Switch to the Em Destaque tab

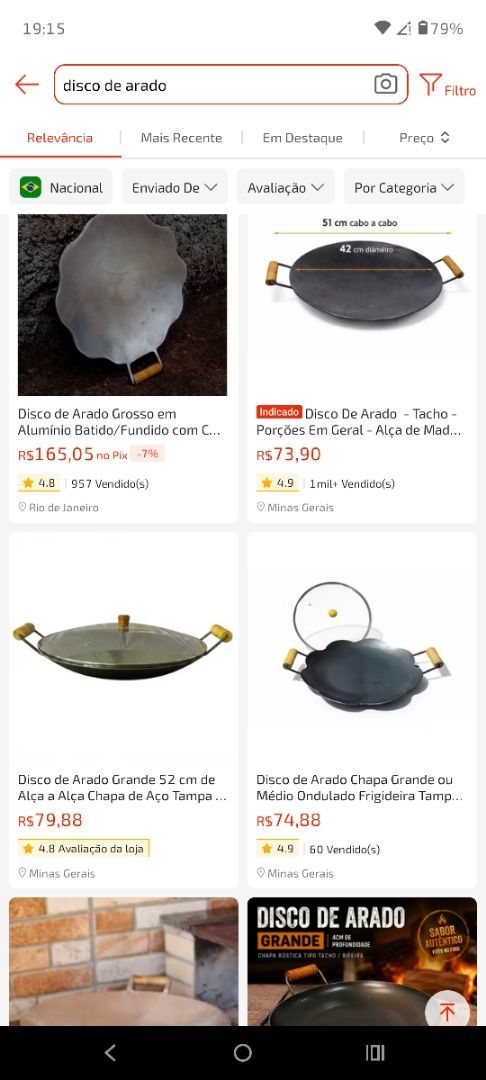[x=302, y=138]
